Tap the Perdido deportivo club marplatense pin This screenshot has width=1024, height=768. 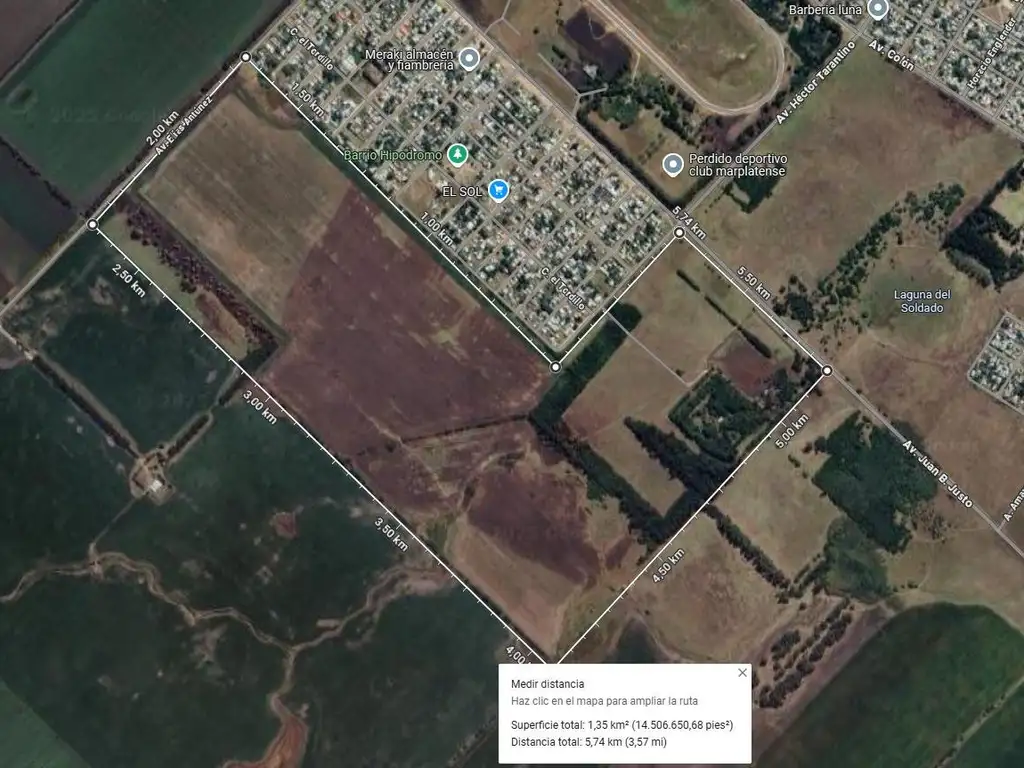click(x=674, y=164)
